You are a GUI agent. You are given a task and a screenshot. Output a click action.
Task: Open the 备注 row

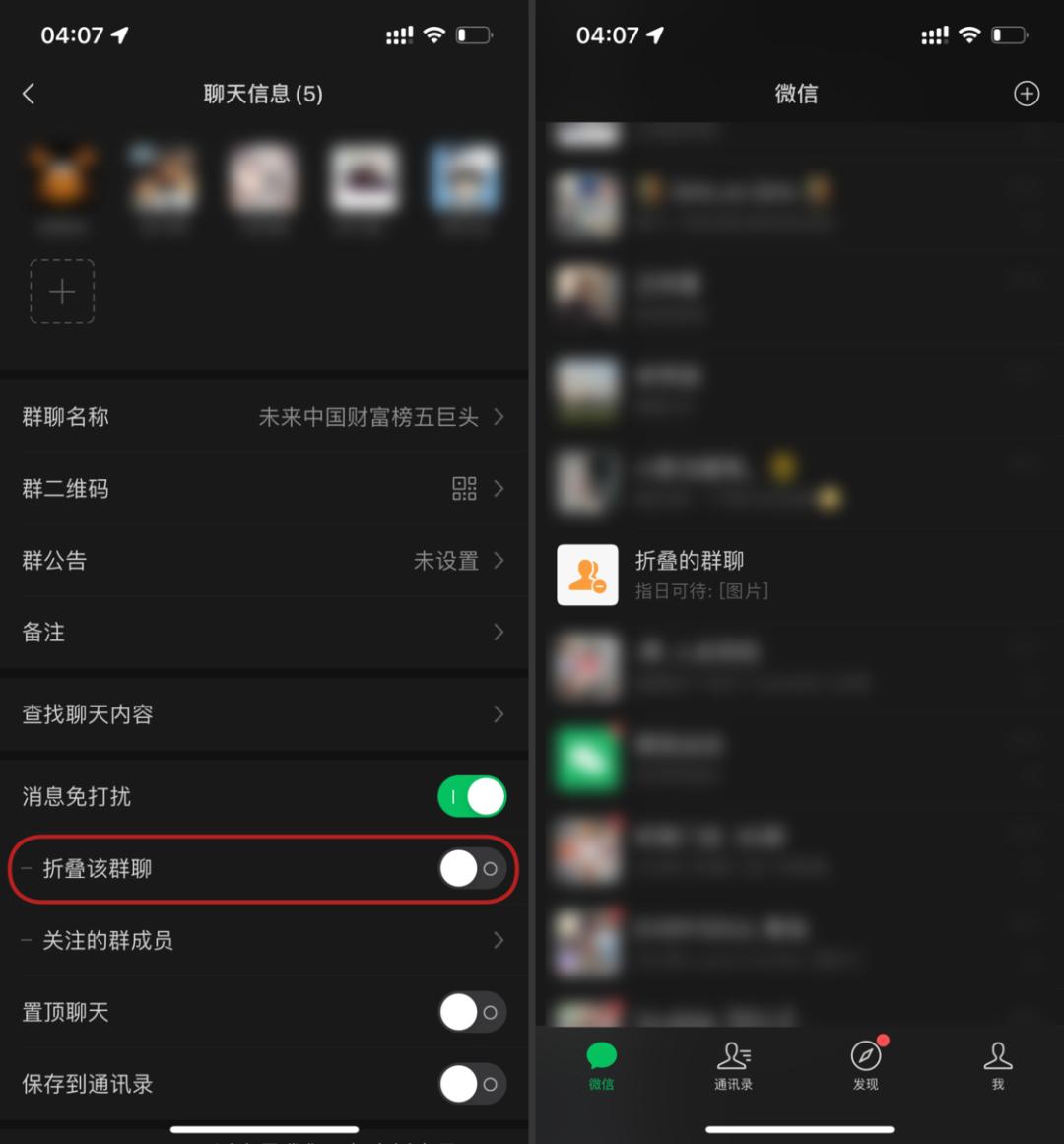point(264,632)
